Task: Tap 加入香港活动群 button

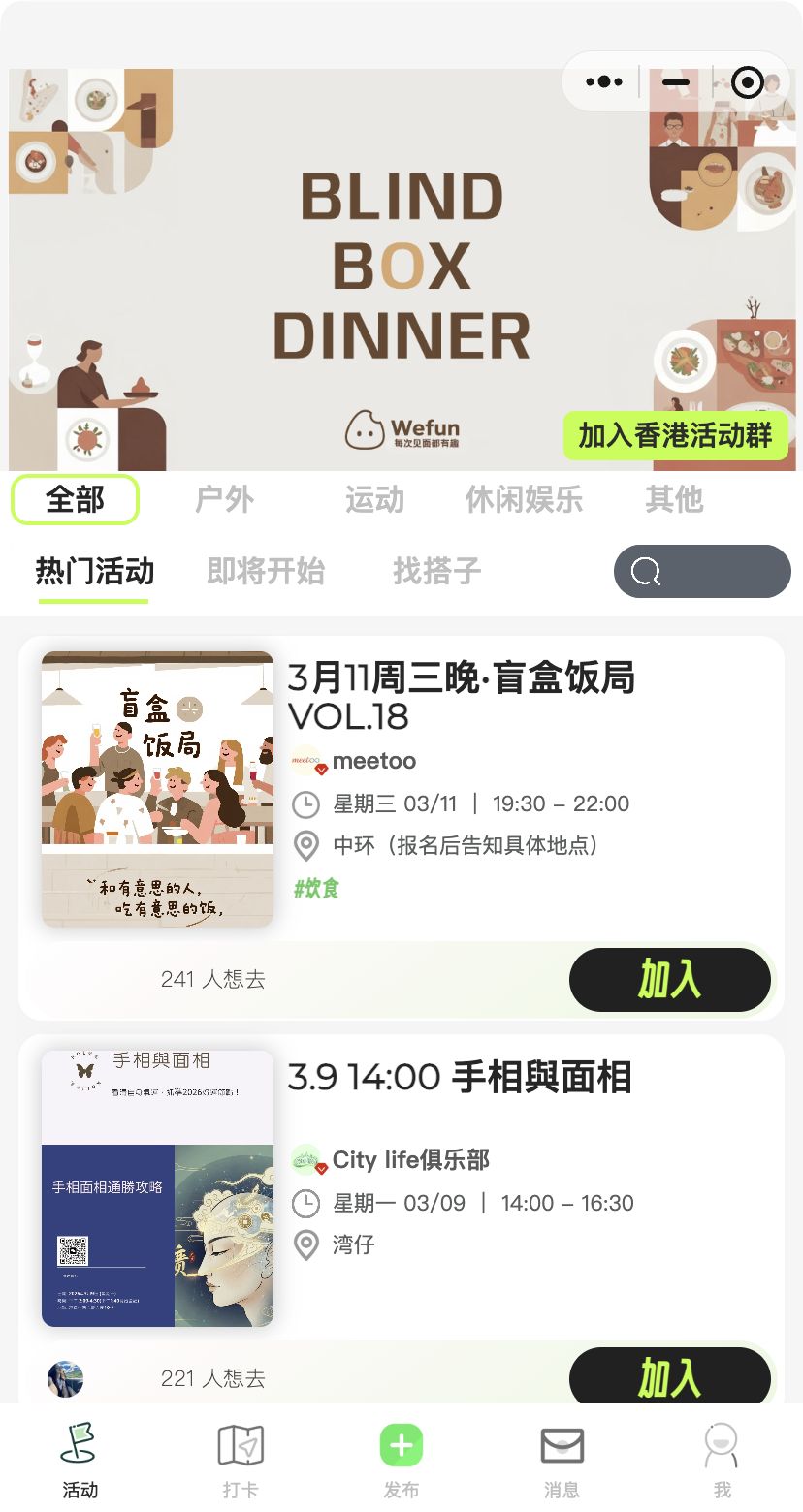Action: tap(675, 435)
